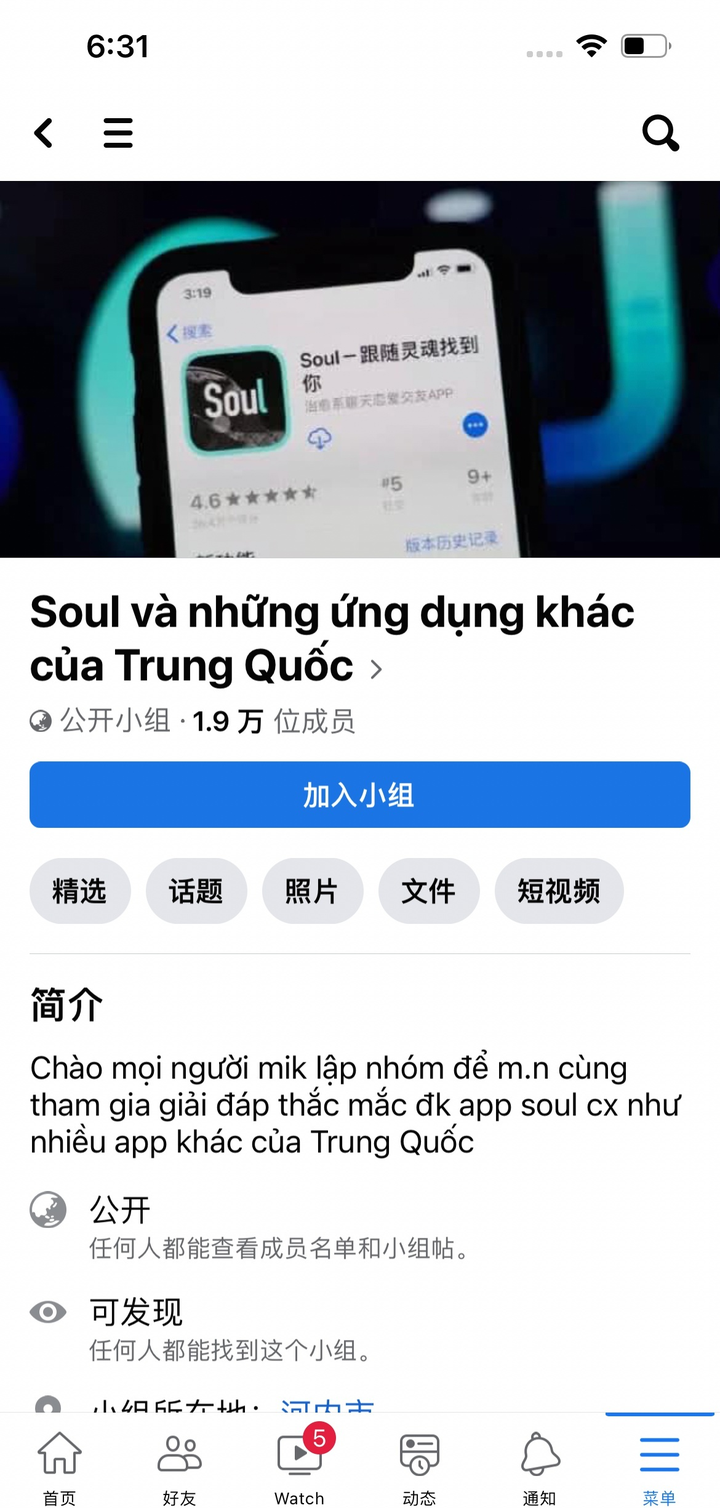Select the 精选 chip

[80, 891]
